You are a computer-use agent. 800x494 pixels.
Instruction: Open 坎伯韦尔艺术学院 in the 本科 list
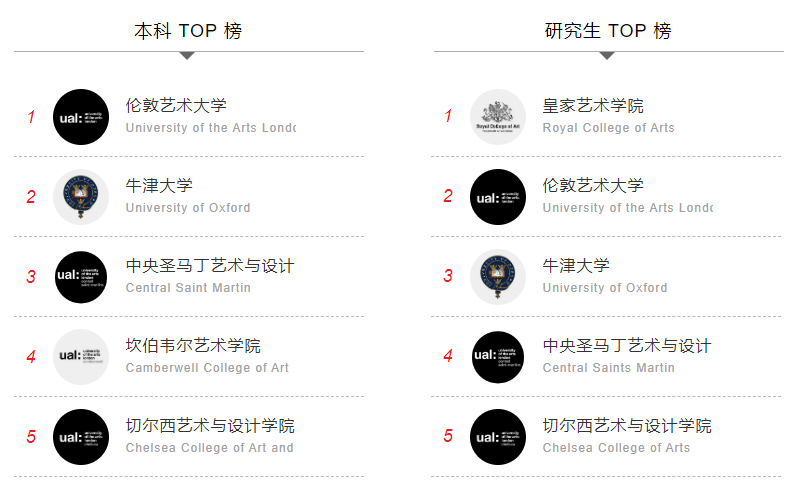pyautogui.click(x=193, y=346)
